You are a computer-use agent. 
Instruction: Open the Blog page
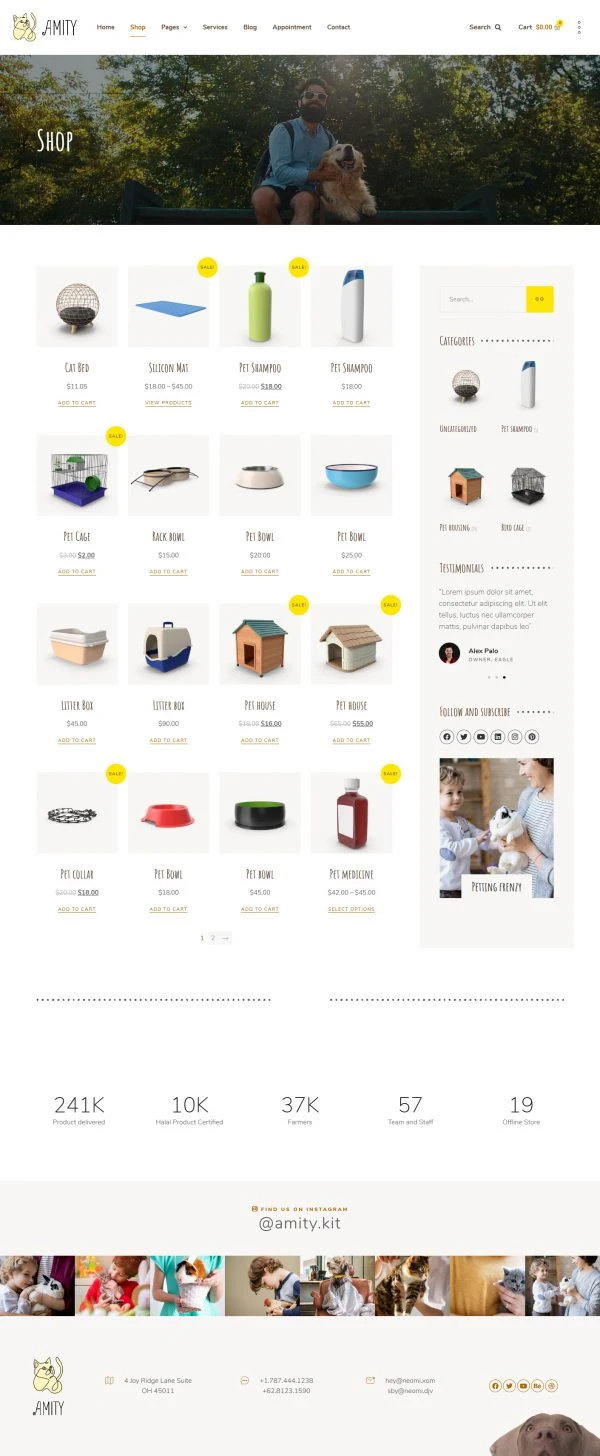click(250, 27)
